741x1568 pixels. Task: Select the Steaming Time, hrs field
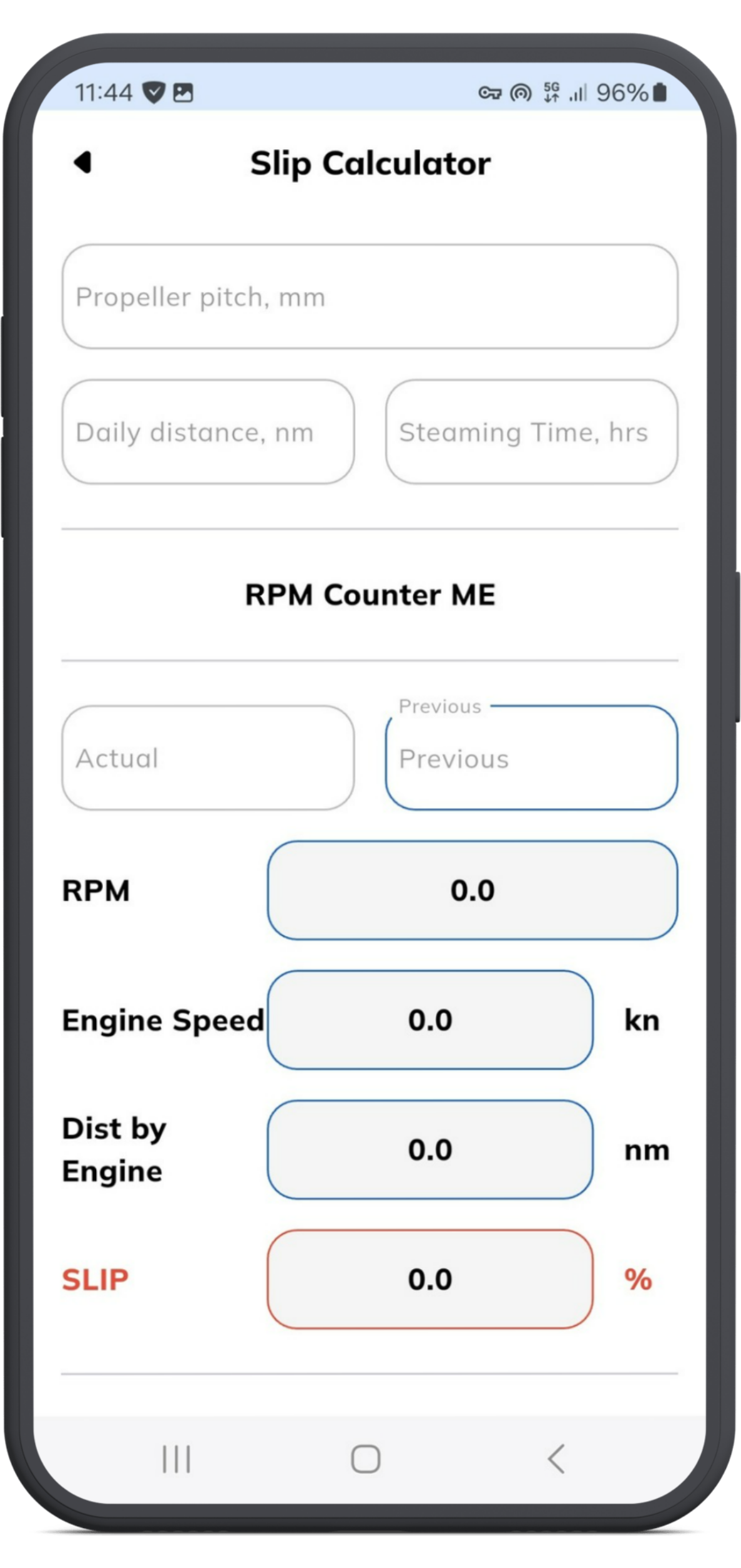(x=531, y=432)
